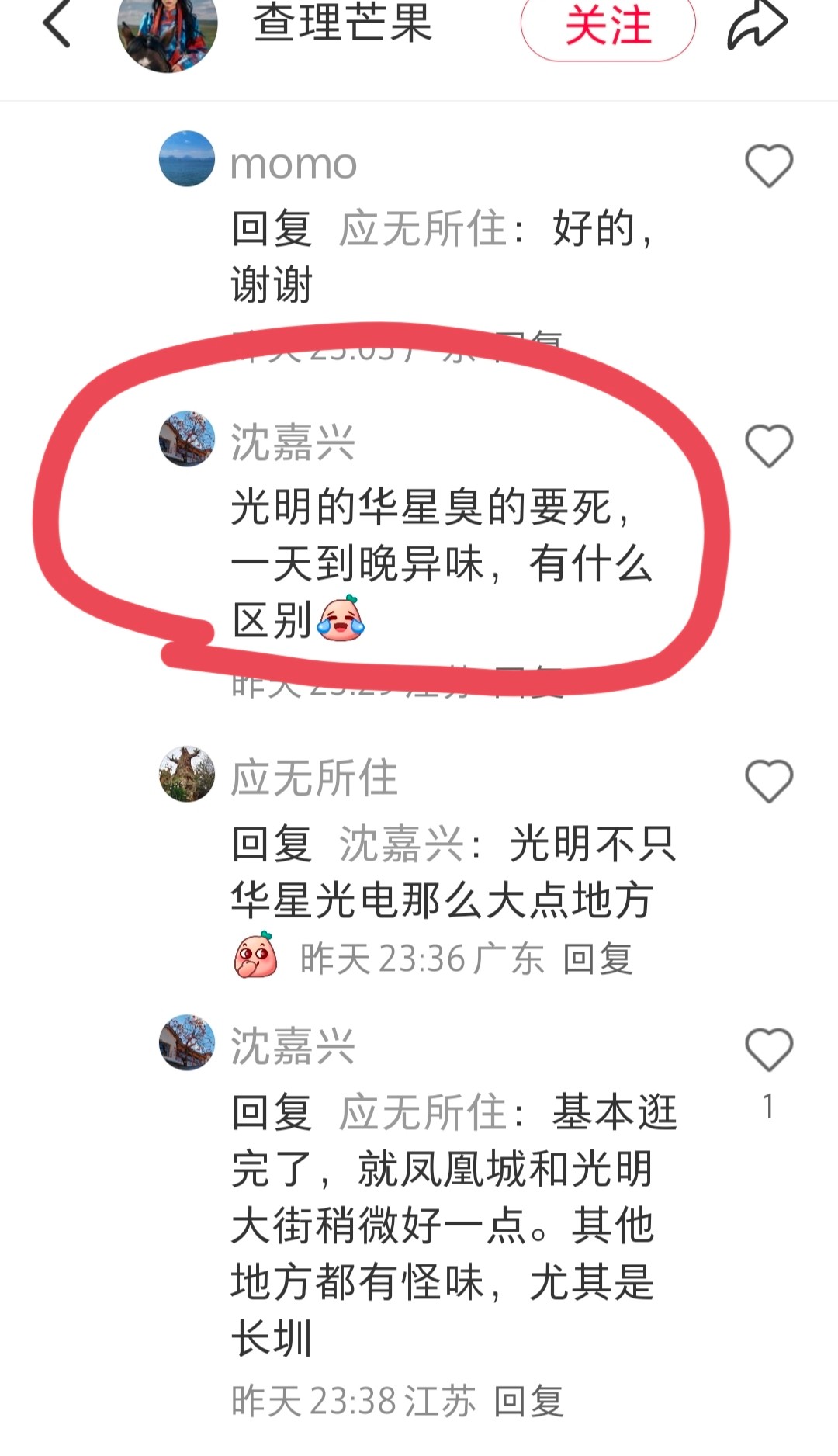Follow 查理芒果 with the 关注 button
Screen dimensions: 838x1456
[608, 26]
